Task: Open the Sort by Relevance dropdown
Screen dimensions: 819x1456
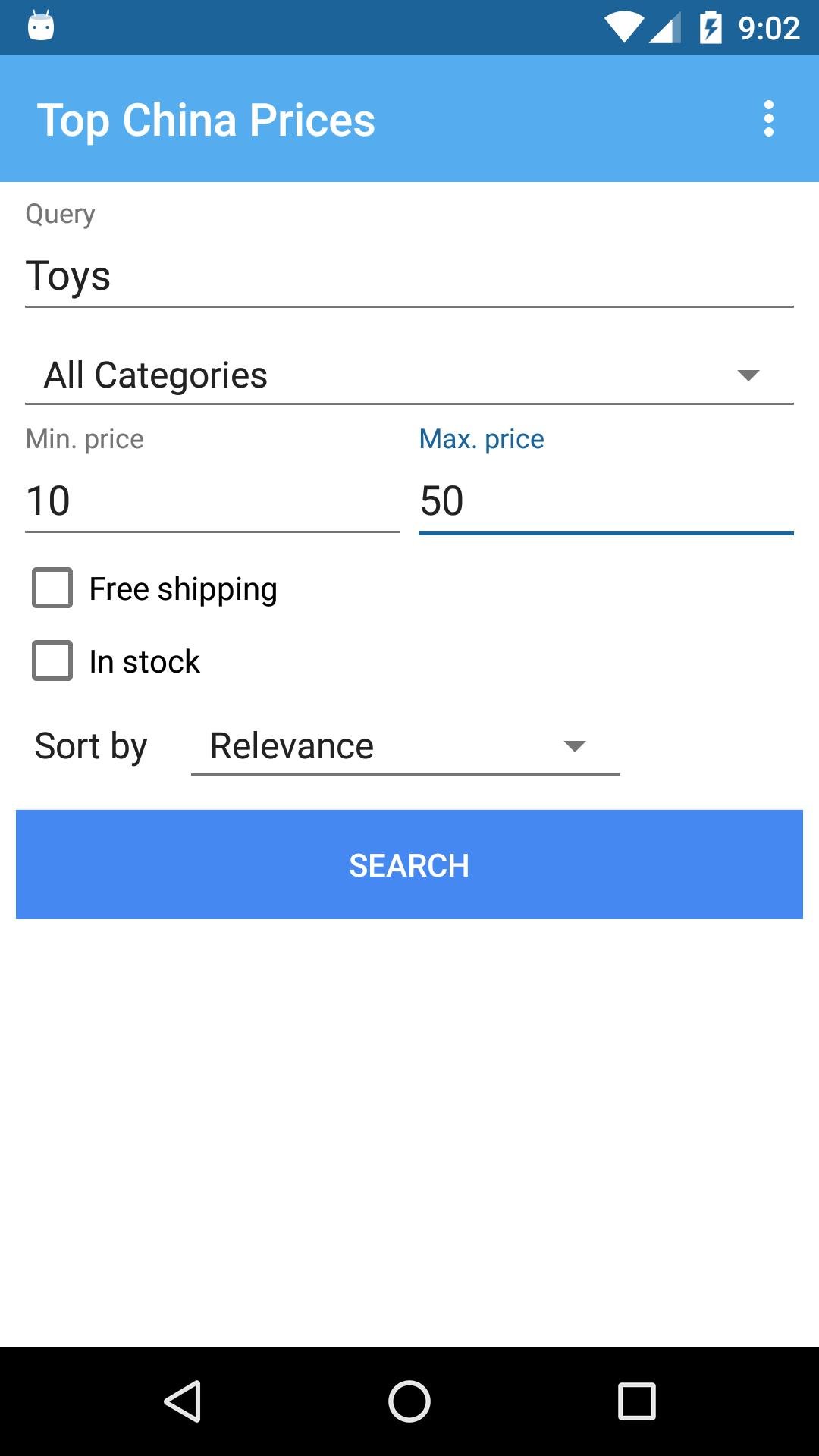Action: pyautogui.click(x=405, y=746)
